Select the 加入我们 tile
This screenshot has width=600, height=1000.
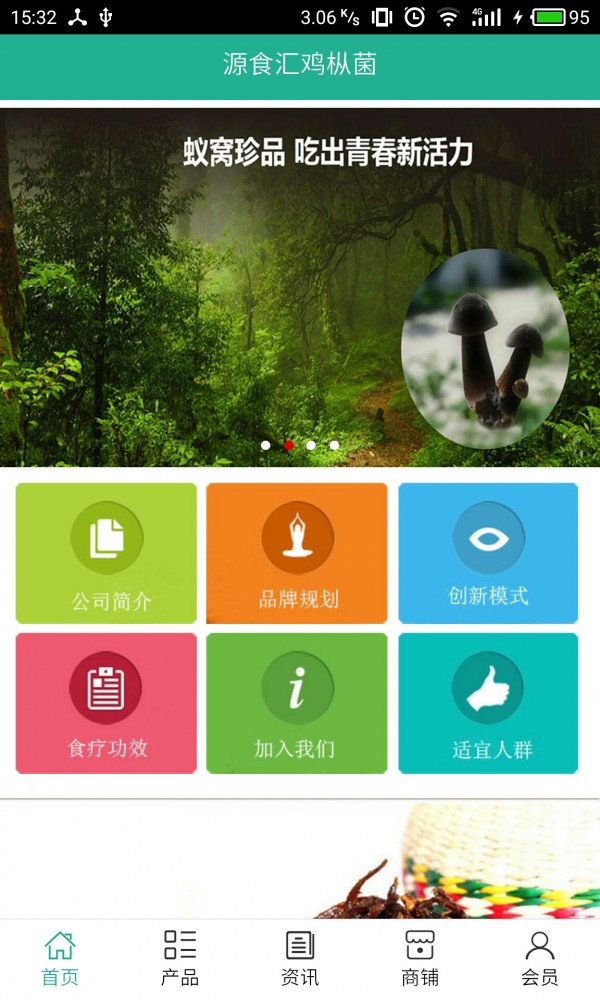[297, 703]
